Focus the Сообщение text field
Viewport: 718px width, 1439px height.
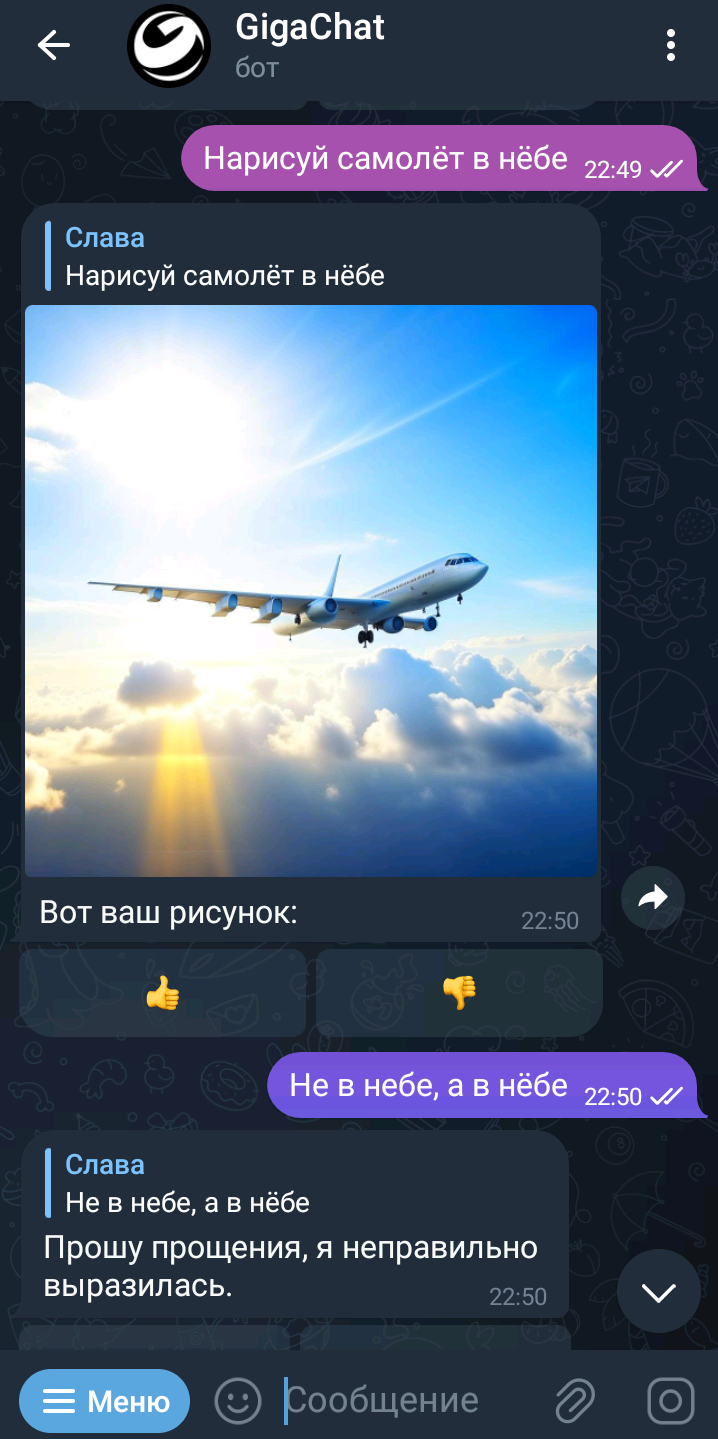tap(400, 1401)
